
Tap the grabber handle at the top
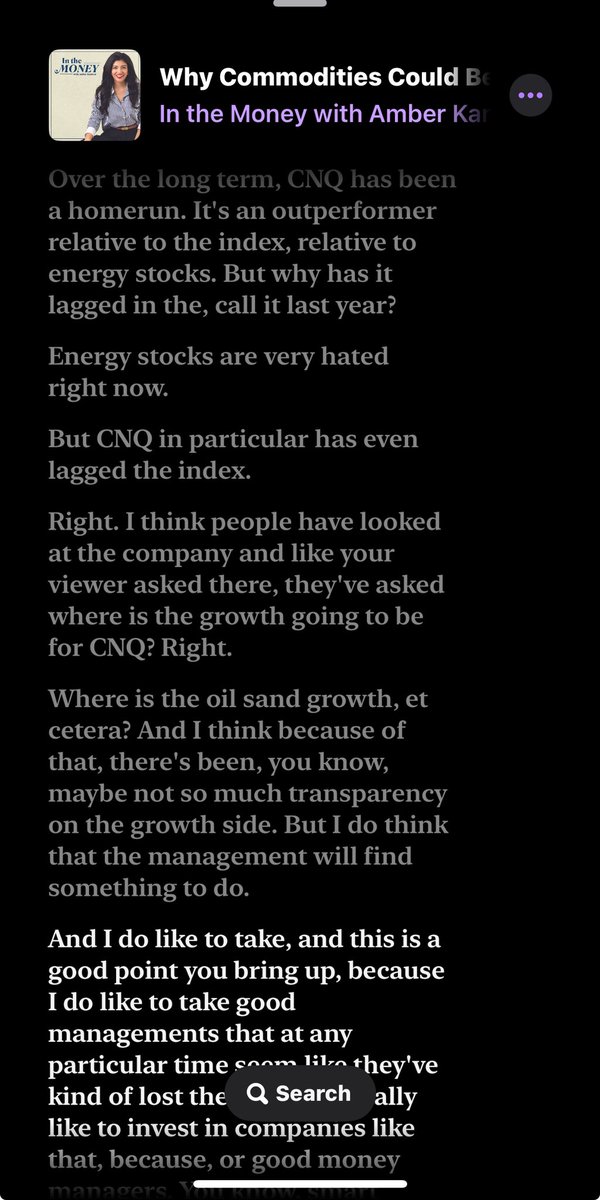[x=300, y=4]
